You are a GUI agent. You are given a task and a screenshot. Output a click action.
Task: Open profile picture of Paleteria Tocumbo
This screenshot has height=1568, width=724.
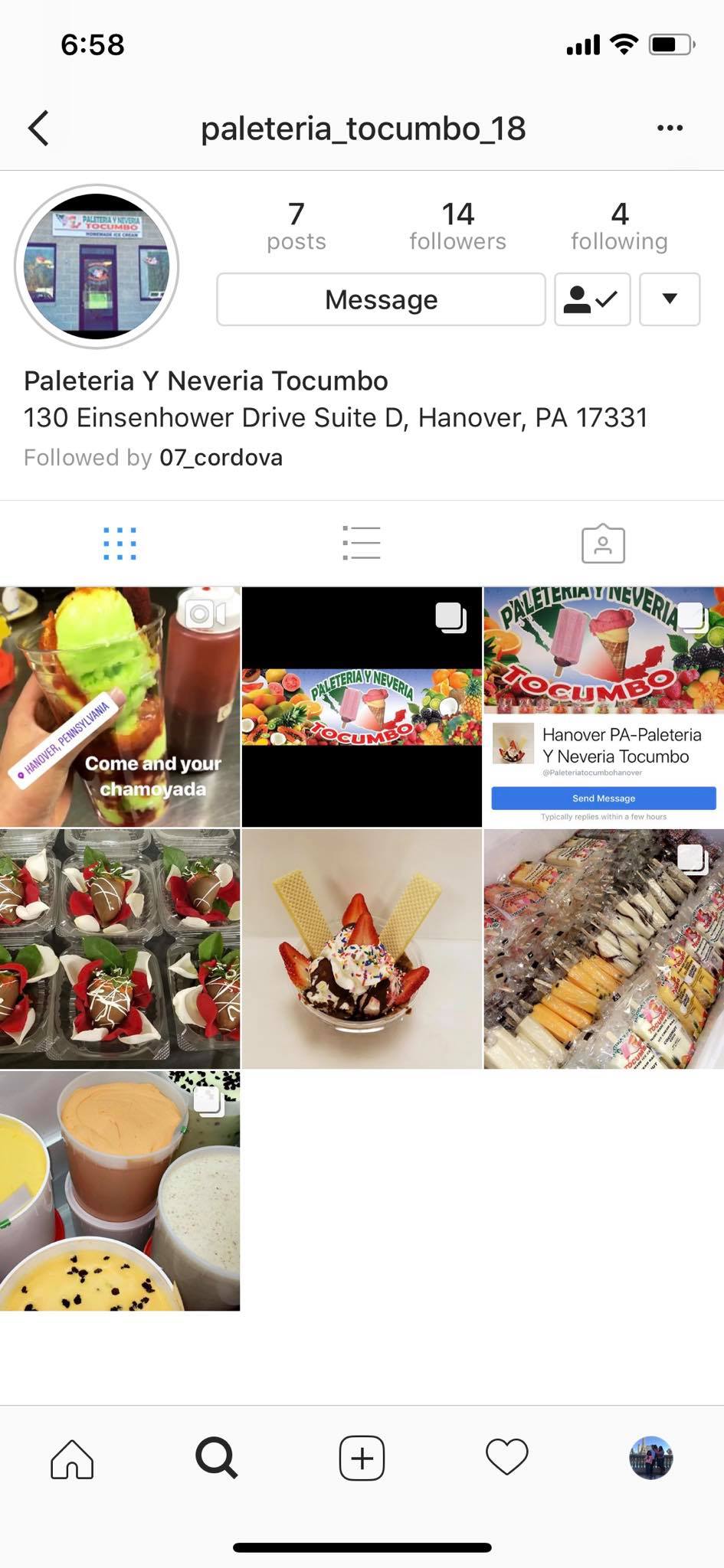pos(97,266)
